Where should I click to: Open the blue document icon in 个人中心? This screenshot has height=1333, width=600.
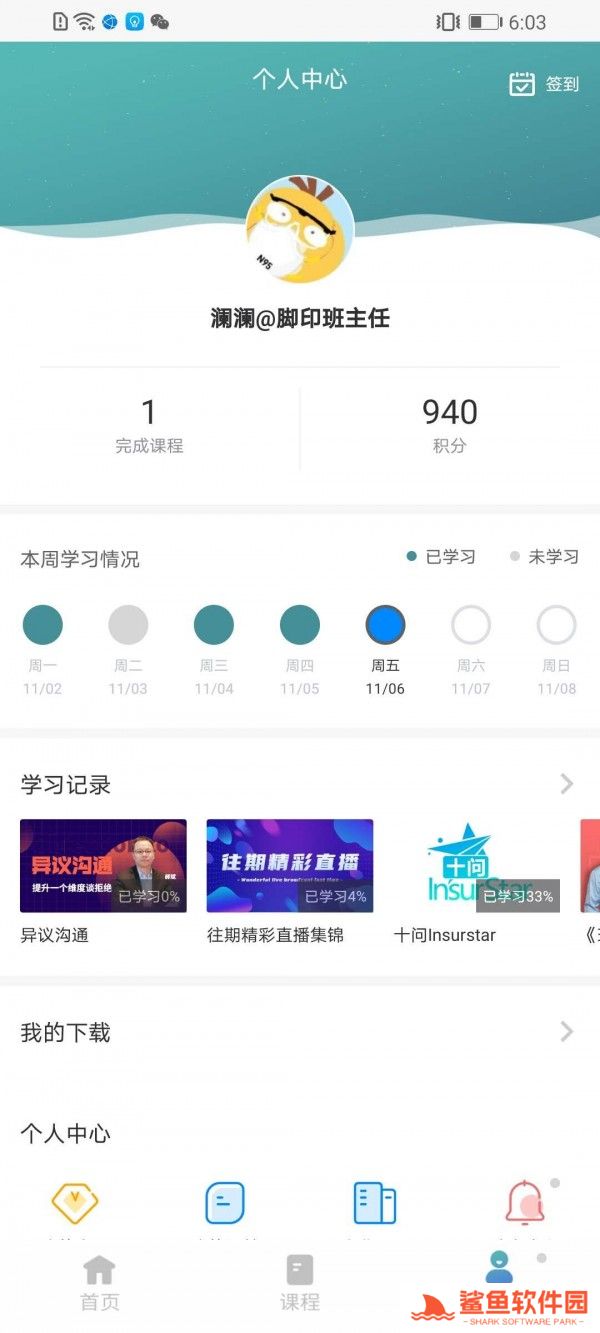pos(225,1203)
